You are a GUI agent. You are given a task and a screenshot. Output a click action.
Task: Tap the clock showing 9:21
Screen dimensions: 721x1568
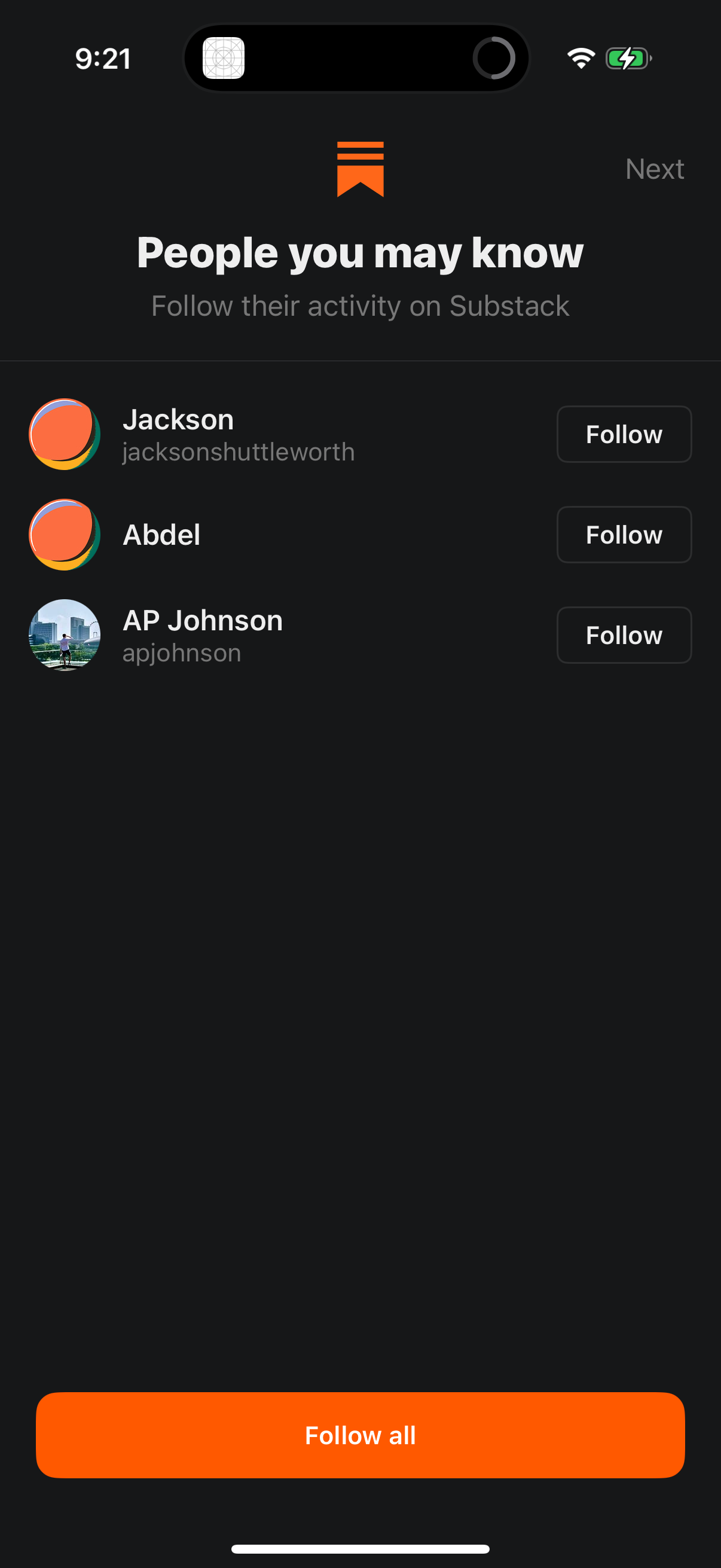click(x=102, y=58)
